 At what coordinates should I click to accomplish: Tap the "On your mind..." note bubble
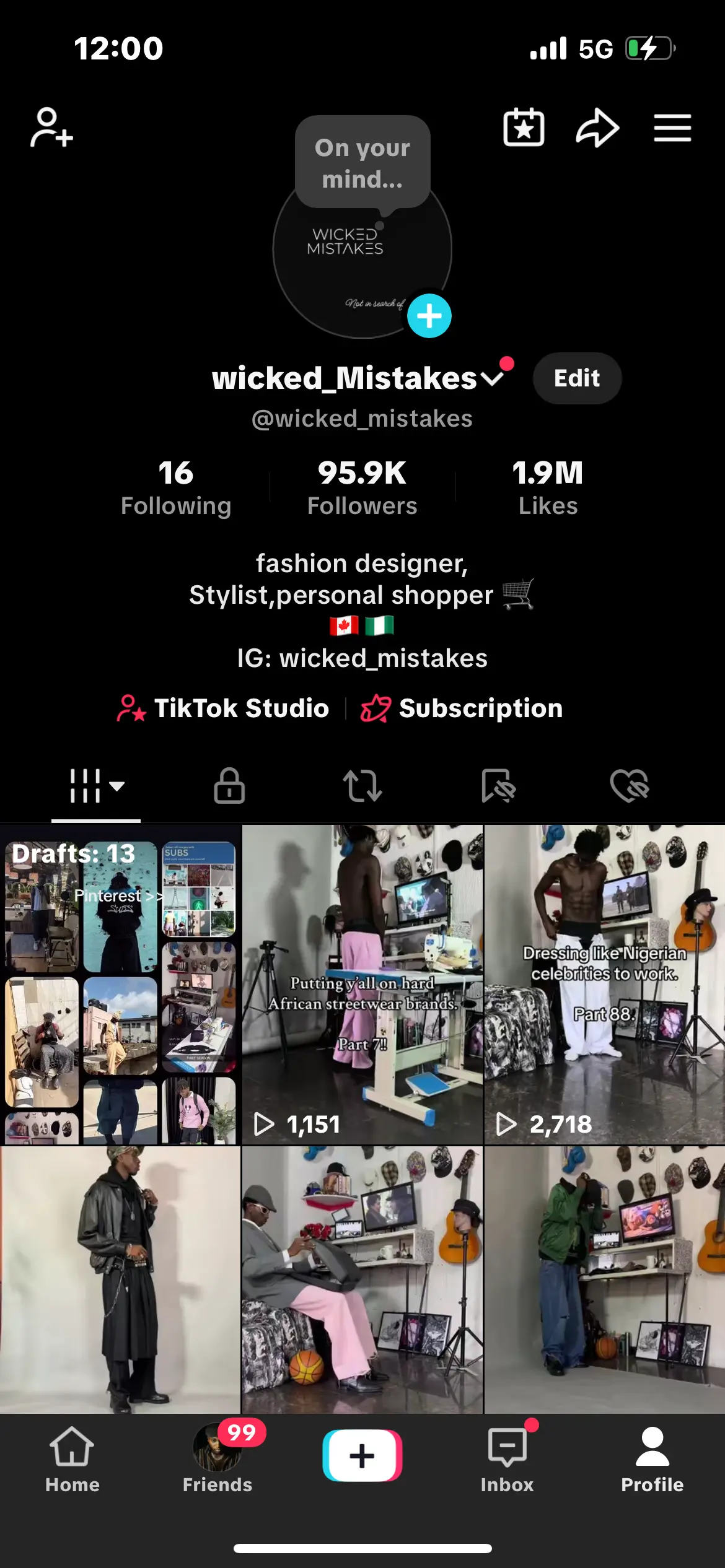362,162
